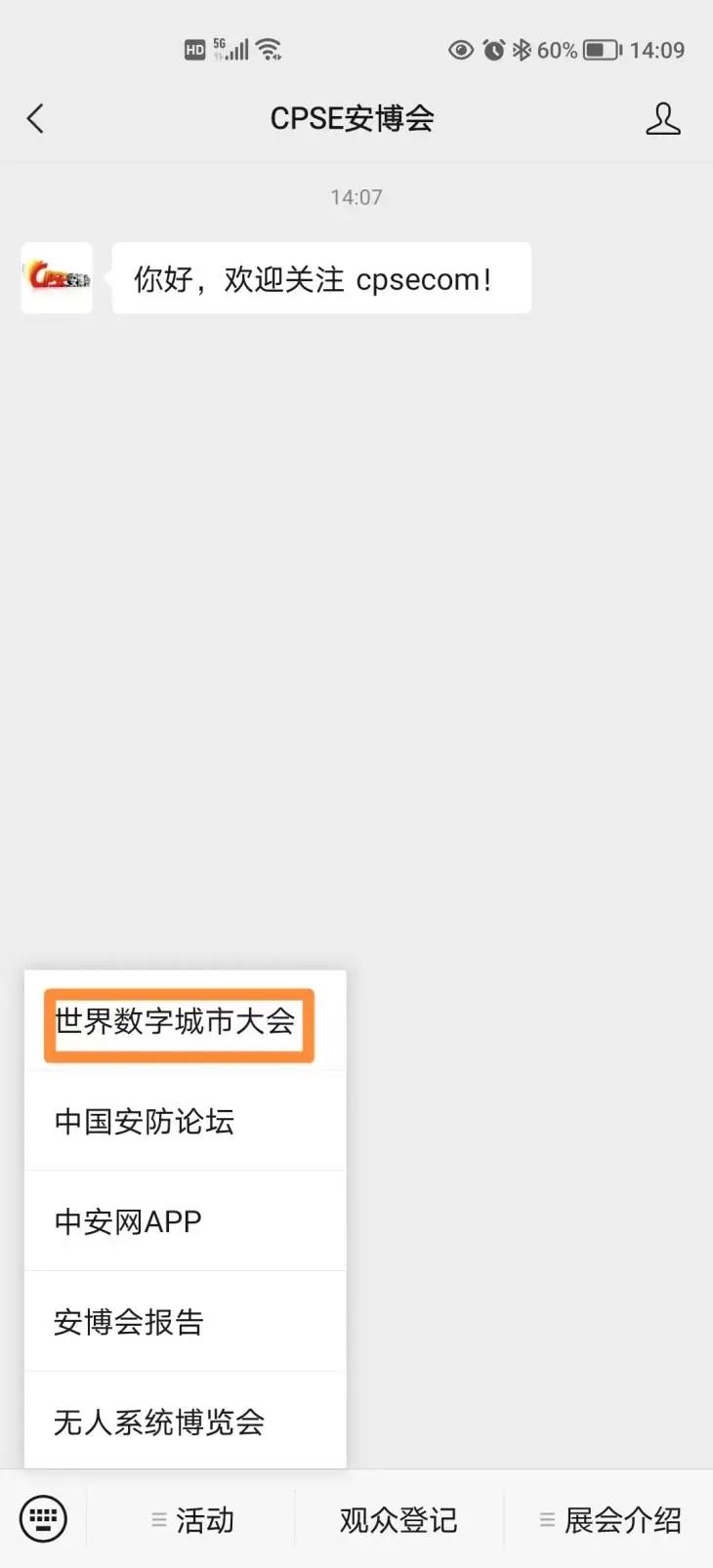This screenshot has height=1568, width=713.
Task: Tap the 活动 bottom menu
Action: [x=193, y=1520]
